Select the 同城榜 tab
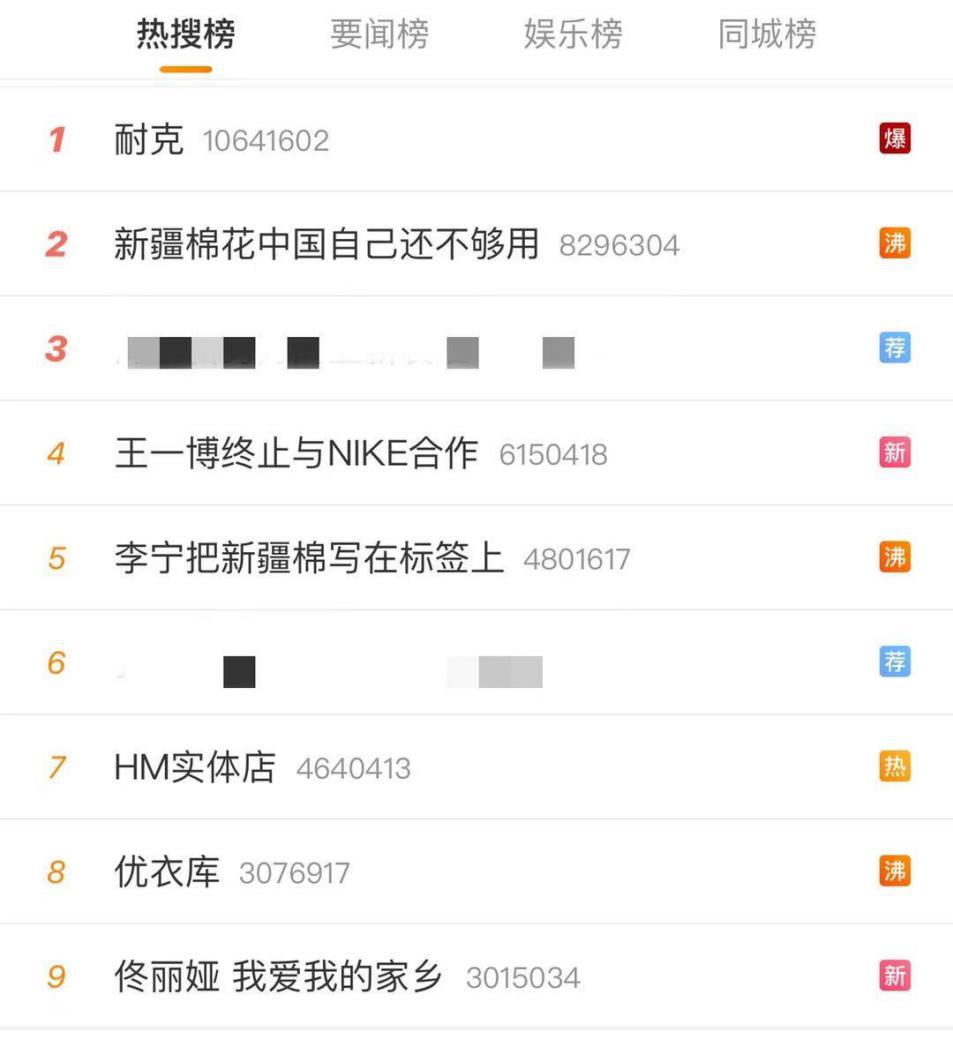 767,36
